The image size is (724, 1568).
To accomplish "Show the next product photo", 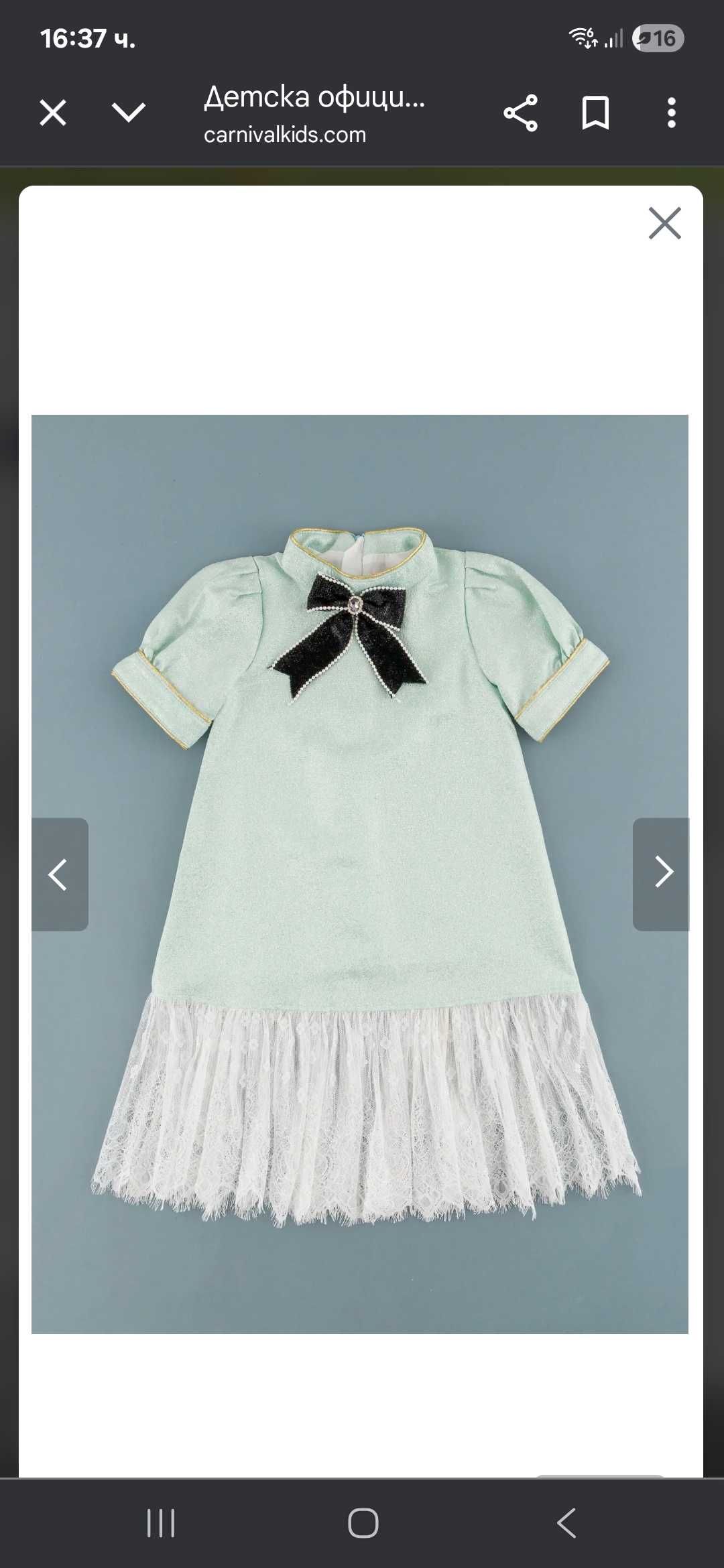I will point(661,874).
